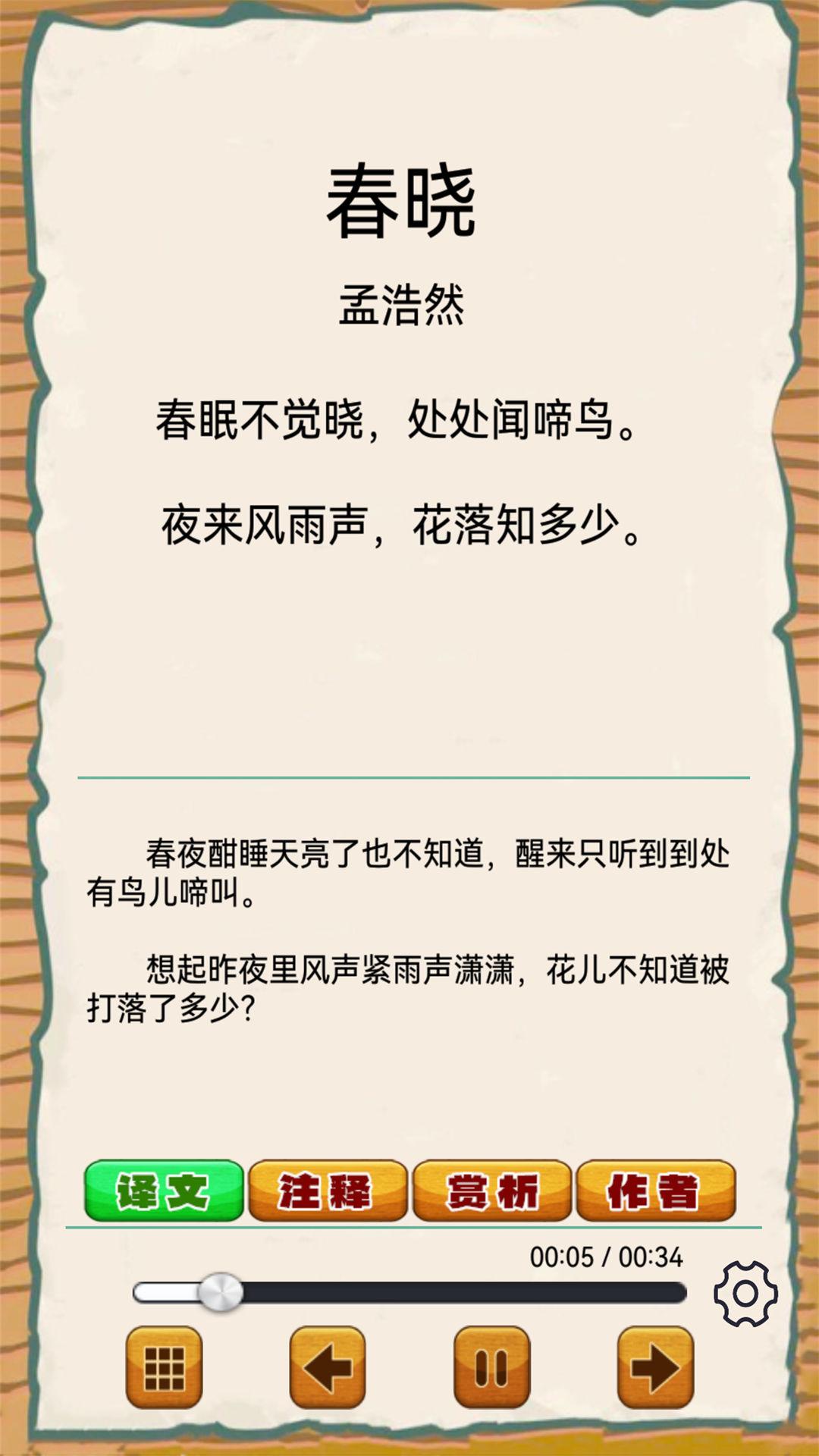Switch to the 注释 notes tab
The width and height of the screenshot is (819, 1456).
(x=328, y=1191)
